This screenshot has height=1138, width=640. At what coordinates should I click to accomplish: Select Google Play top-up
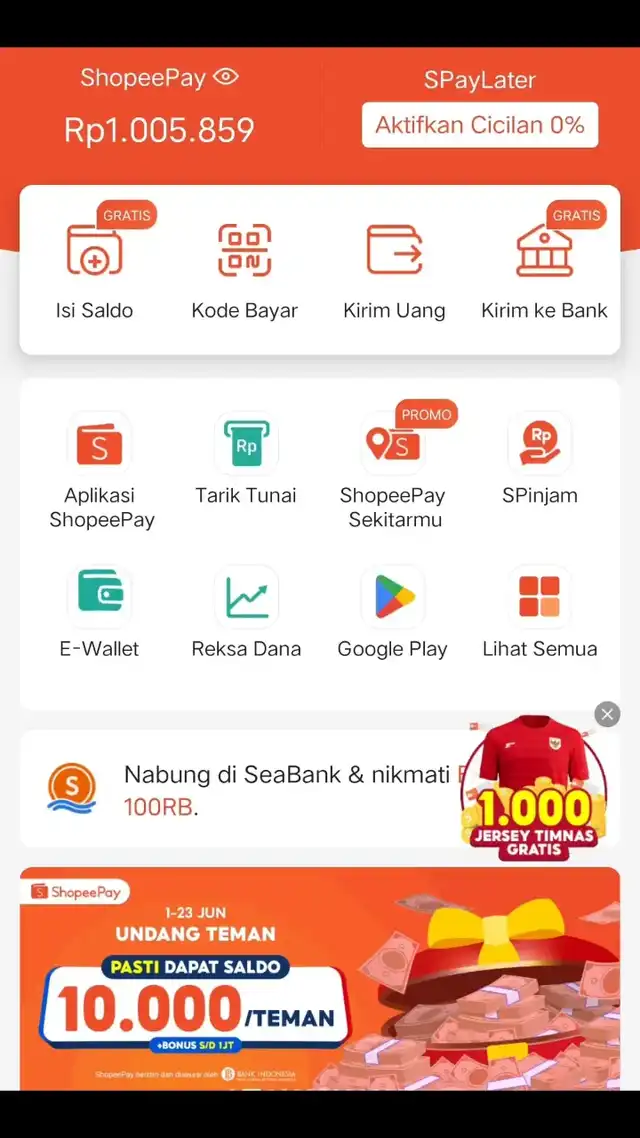click(393, 612)
